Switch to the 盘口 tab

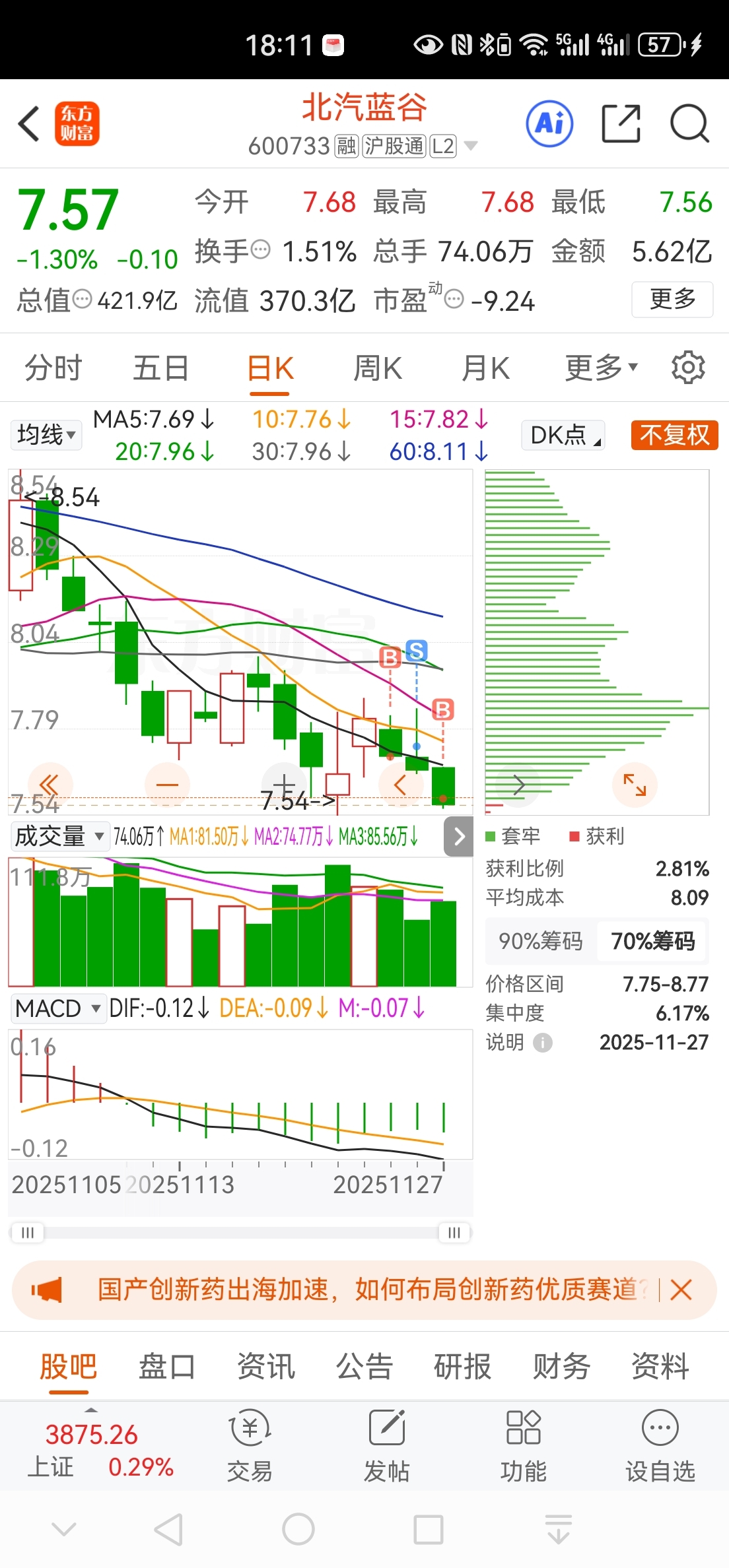coord(166,1365)
